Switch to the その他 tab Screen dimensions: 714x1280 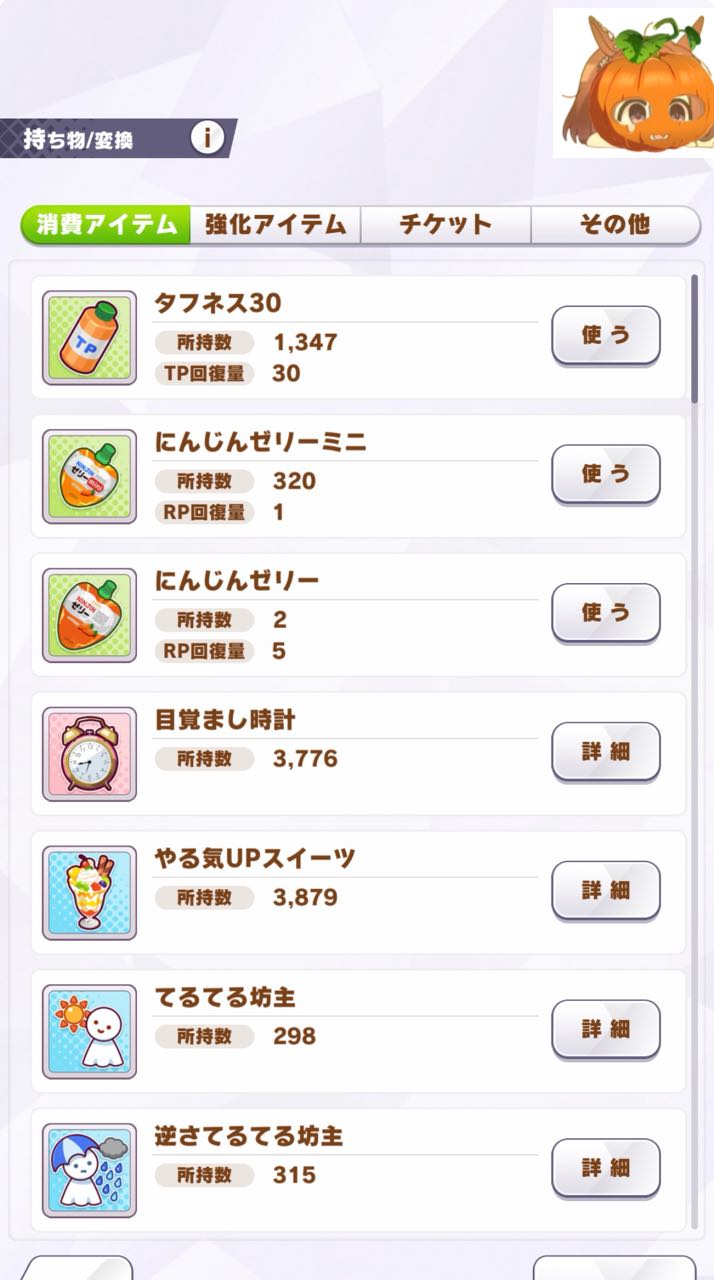(614, 225)
